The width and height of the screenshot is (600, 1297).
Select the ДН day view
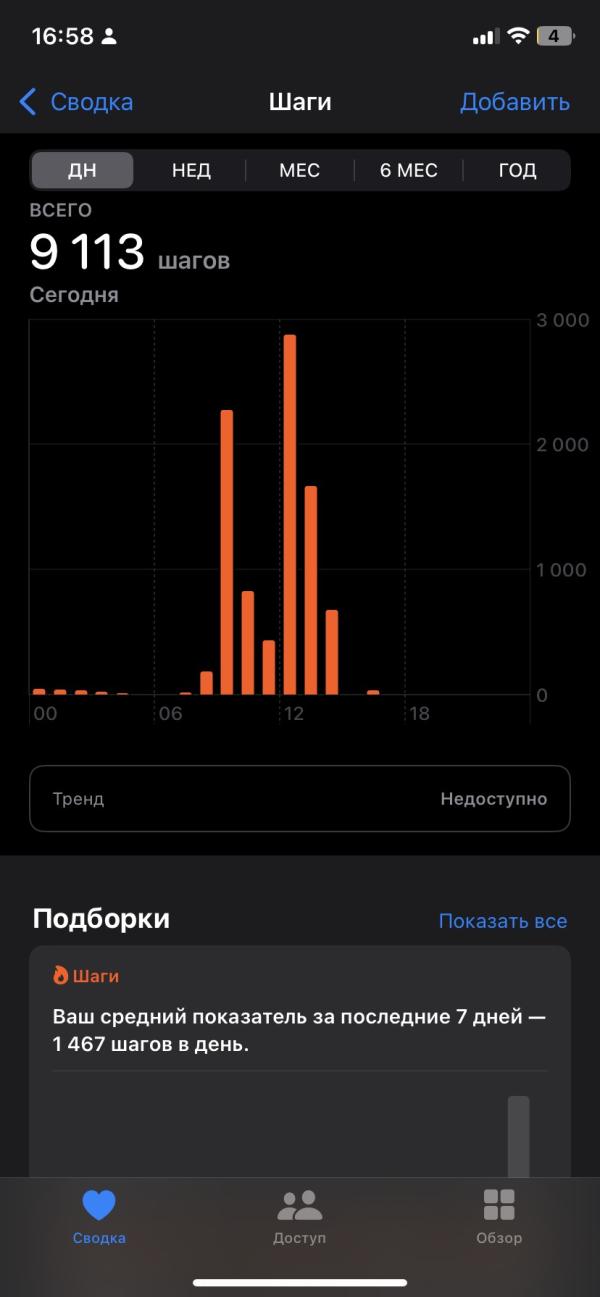click(82, 170)
